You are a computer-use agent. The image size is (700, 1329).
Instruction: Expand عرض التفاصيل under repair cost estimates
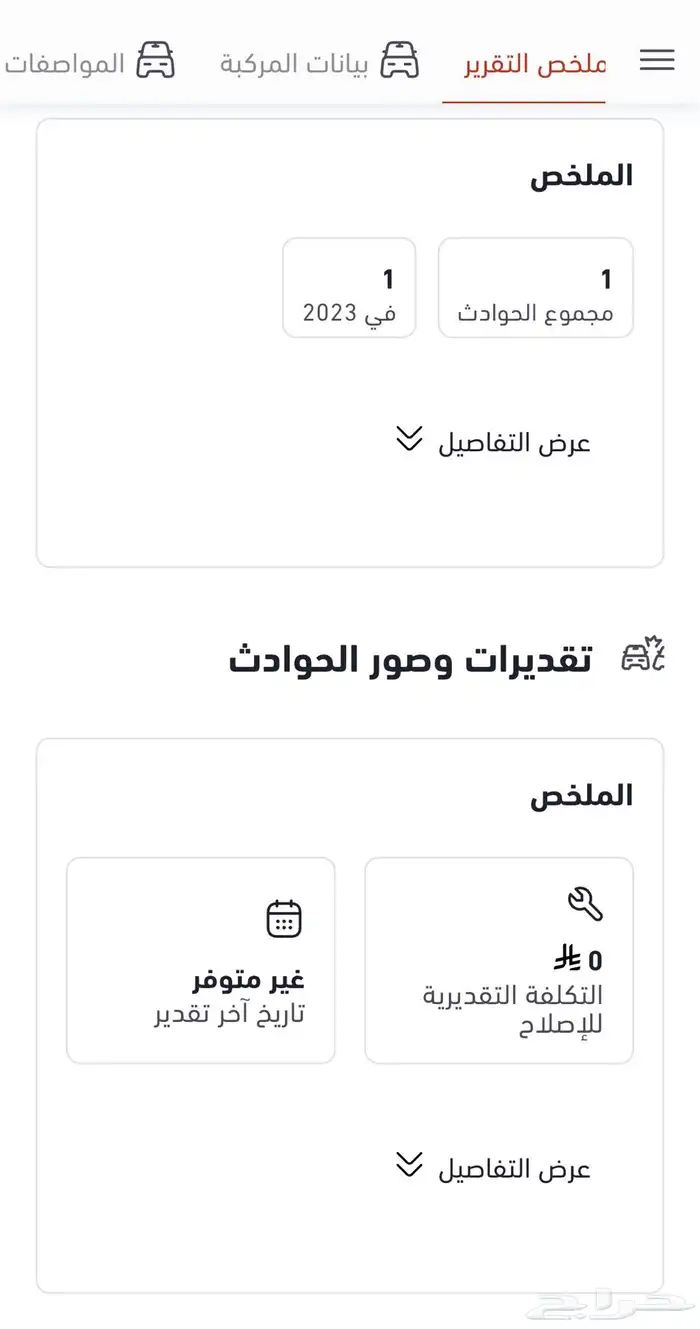pos(494,1168)
